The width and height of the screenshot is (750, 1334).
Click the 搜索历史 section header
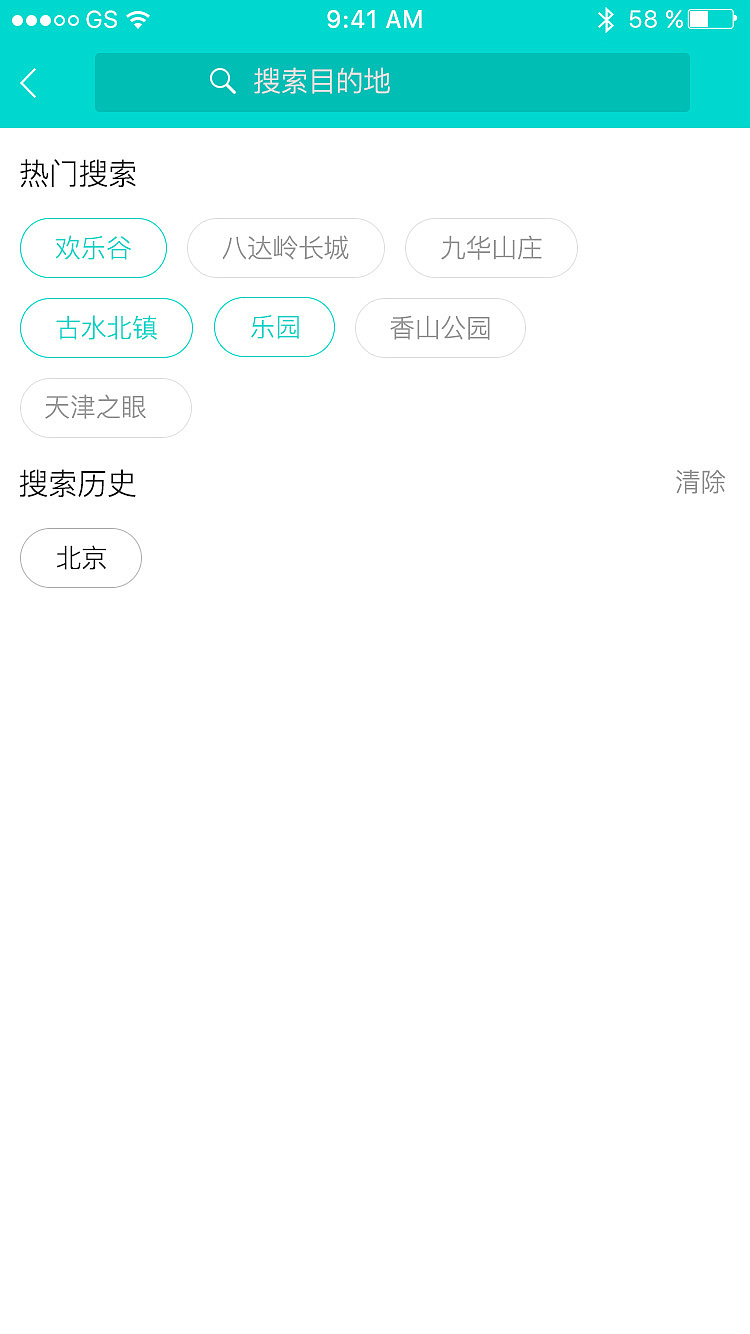[79, 485]
